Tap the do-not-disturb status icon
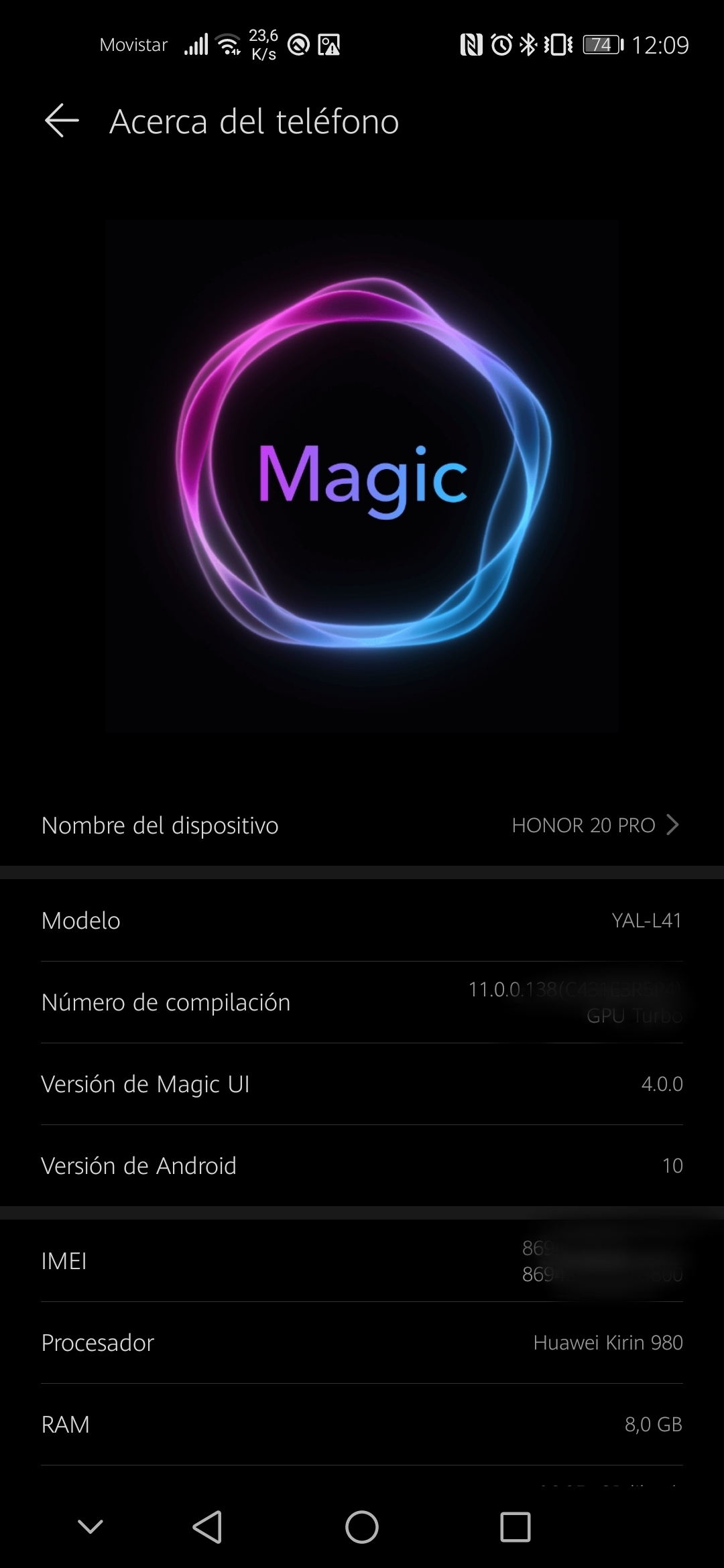Screen dimensions: 724x1568 point(300,44)
